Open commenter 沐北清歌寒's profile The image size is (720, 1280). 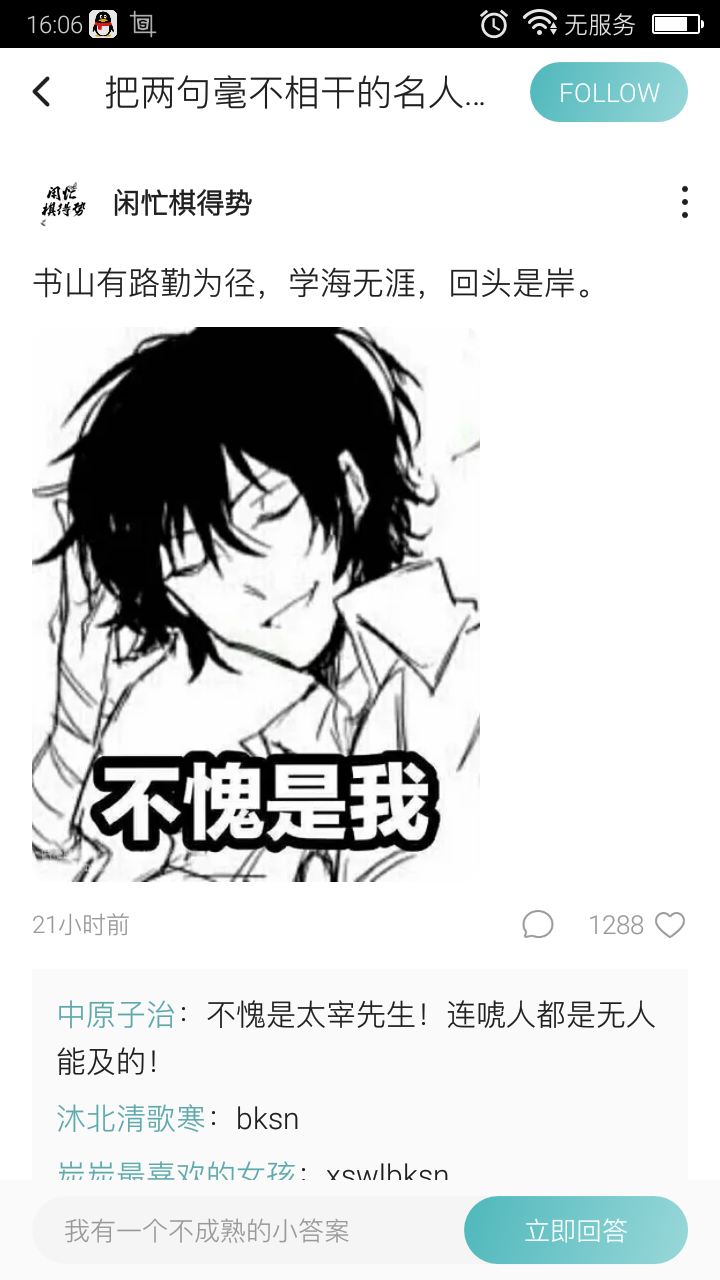click(131, 1118)
